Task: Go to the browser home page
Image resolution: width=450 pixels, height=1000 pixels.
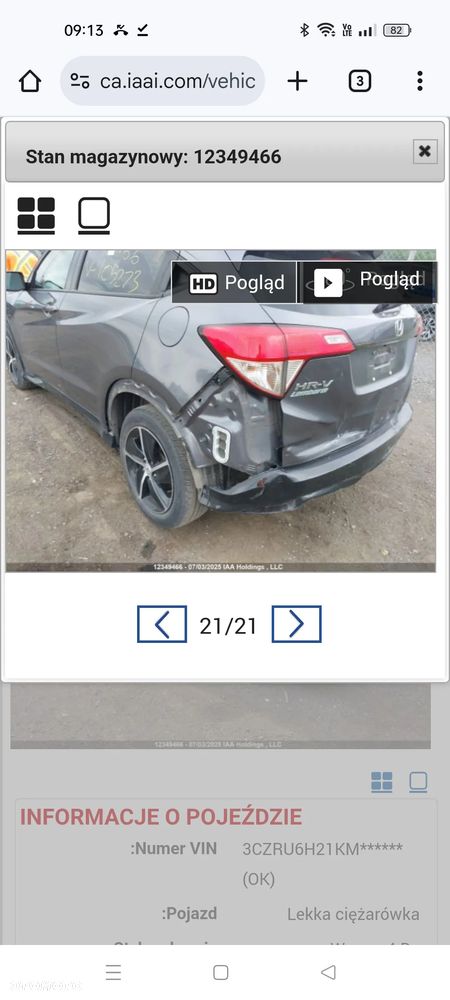Action: tap(30, 81)
